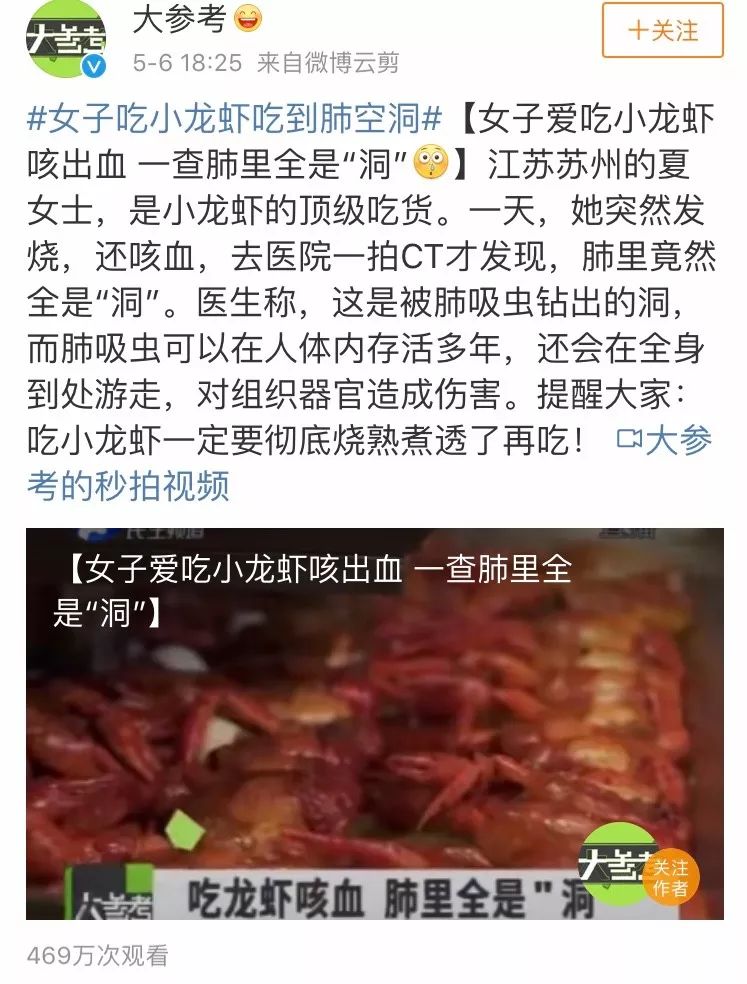Image resolution: width=747 pixels, height=984 pixels.
Task: Open the #女子吃小龙虾吃到肺空洞# hashtag
Action: (x=235, y=120)
